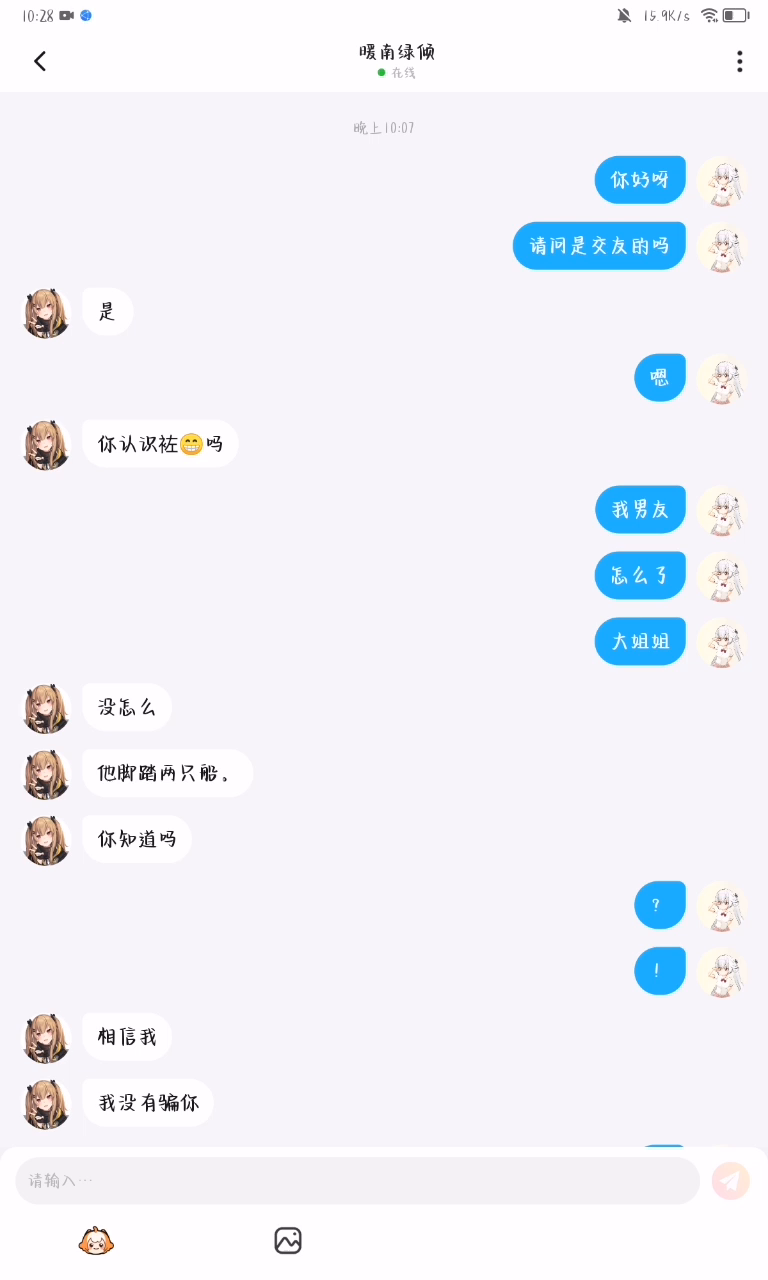Send the message with the paper plane
This screenshot has height=1280, width=768.
click(x=731, y=1181)
